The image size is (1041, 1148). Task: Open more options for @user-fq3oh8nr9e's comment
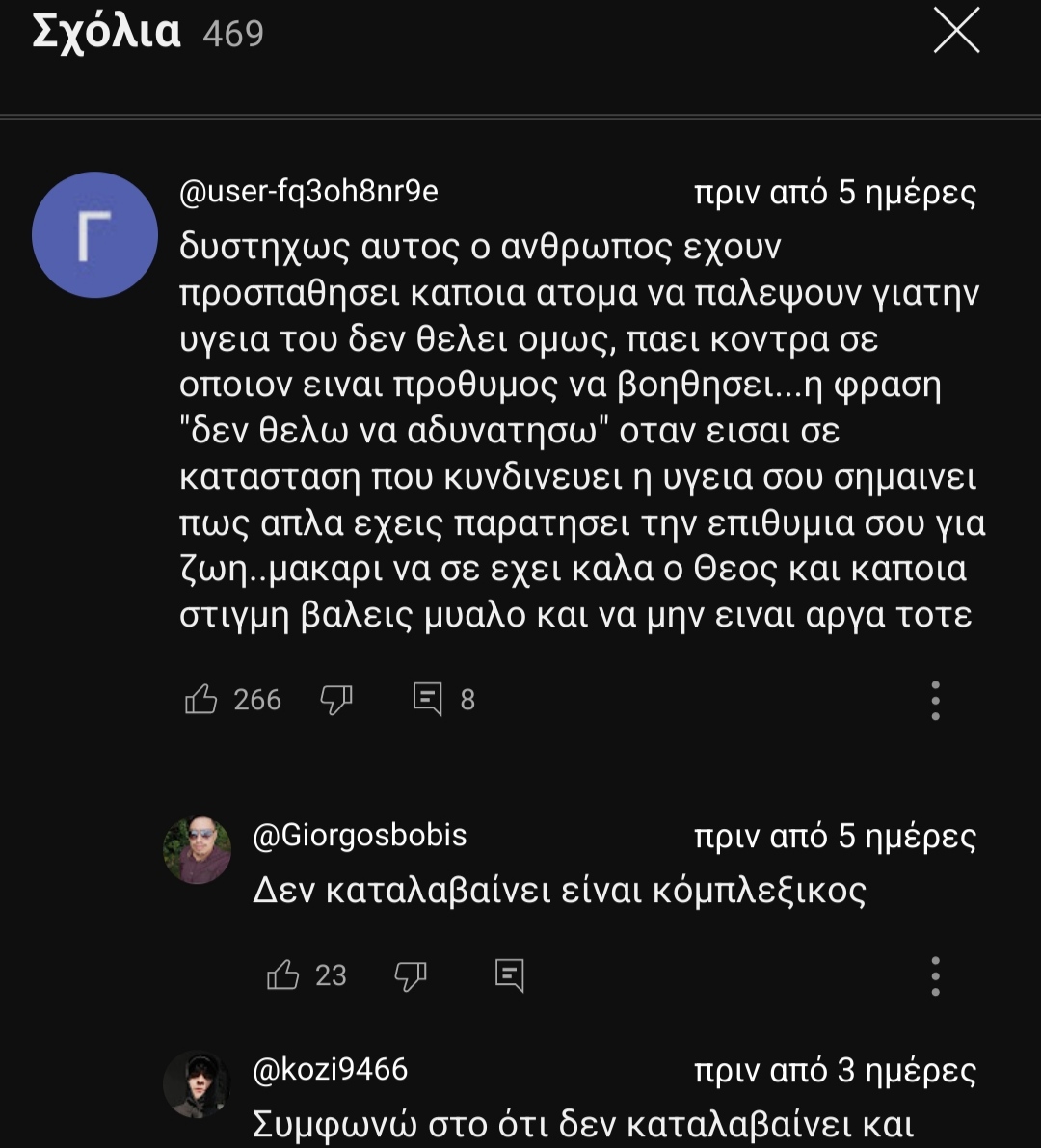tap(935, 701)
